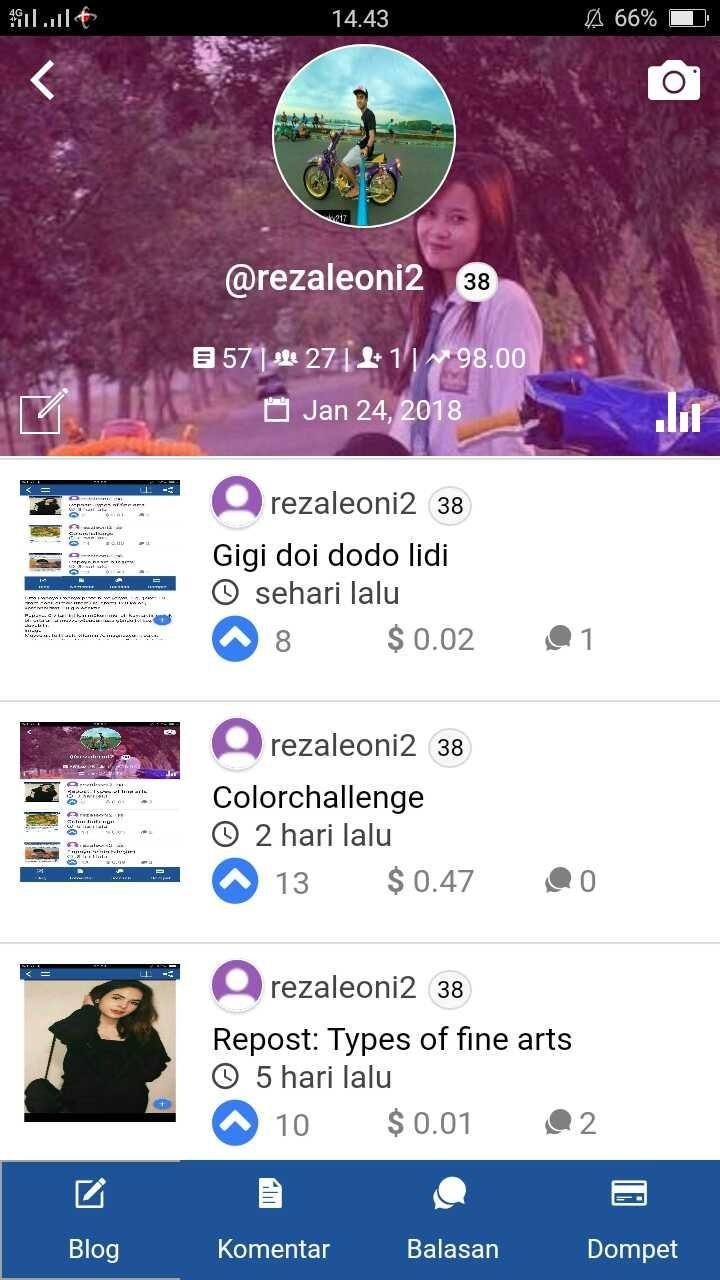This screenshot has width=720, height=1280.
Task: Tap the round profile picture
Action: pyautogui.click(x=364, y=136)
